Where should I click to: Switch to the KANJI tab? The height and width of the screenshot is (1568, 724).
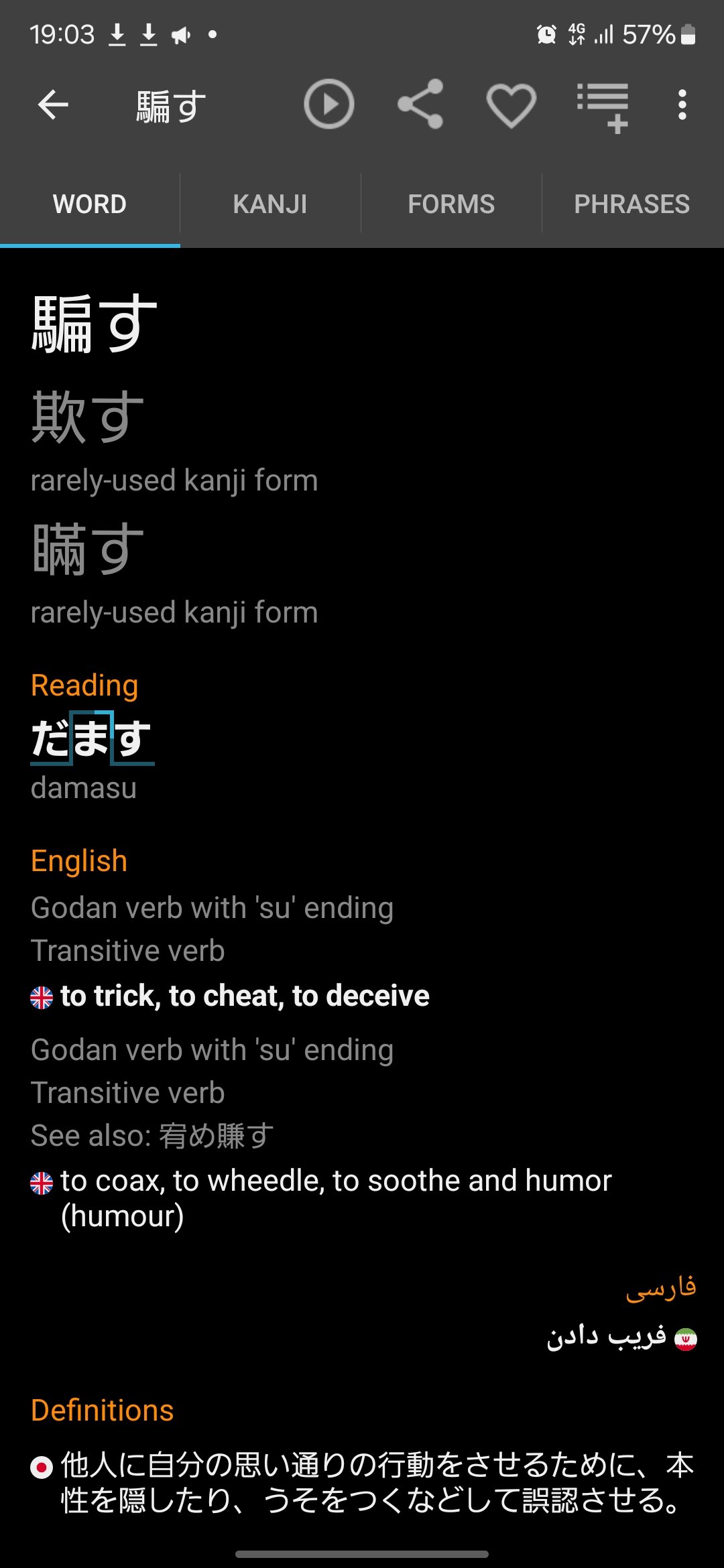coord(270,204)
